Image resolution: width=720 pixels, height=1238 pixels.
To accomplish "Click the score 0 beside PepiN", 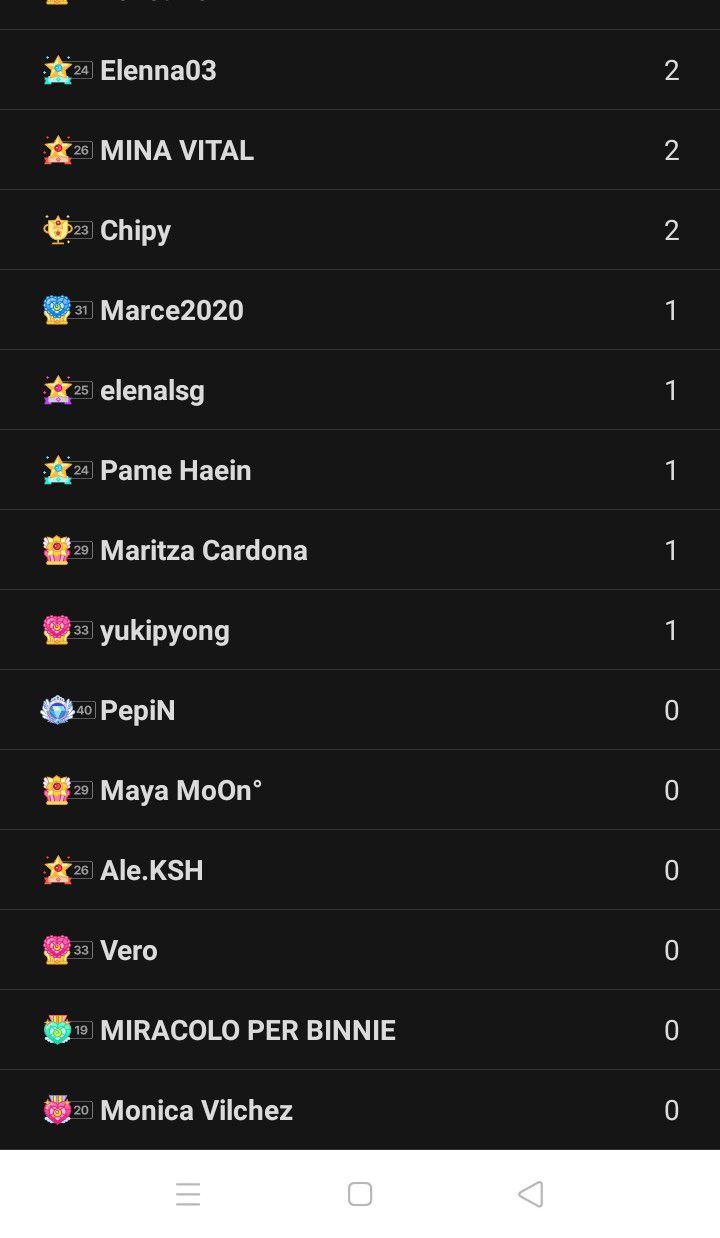I will [671, 710].
